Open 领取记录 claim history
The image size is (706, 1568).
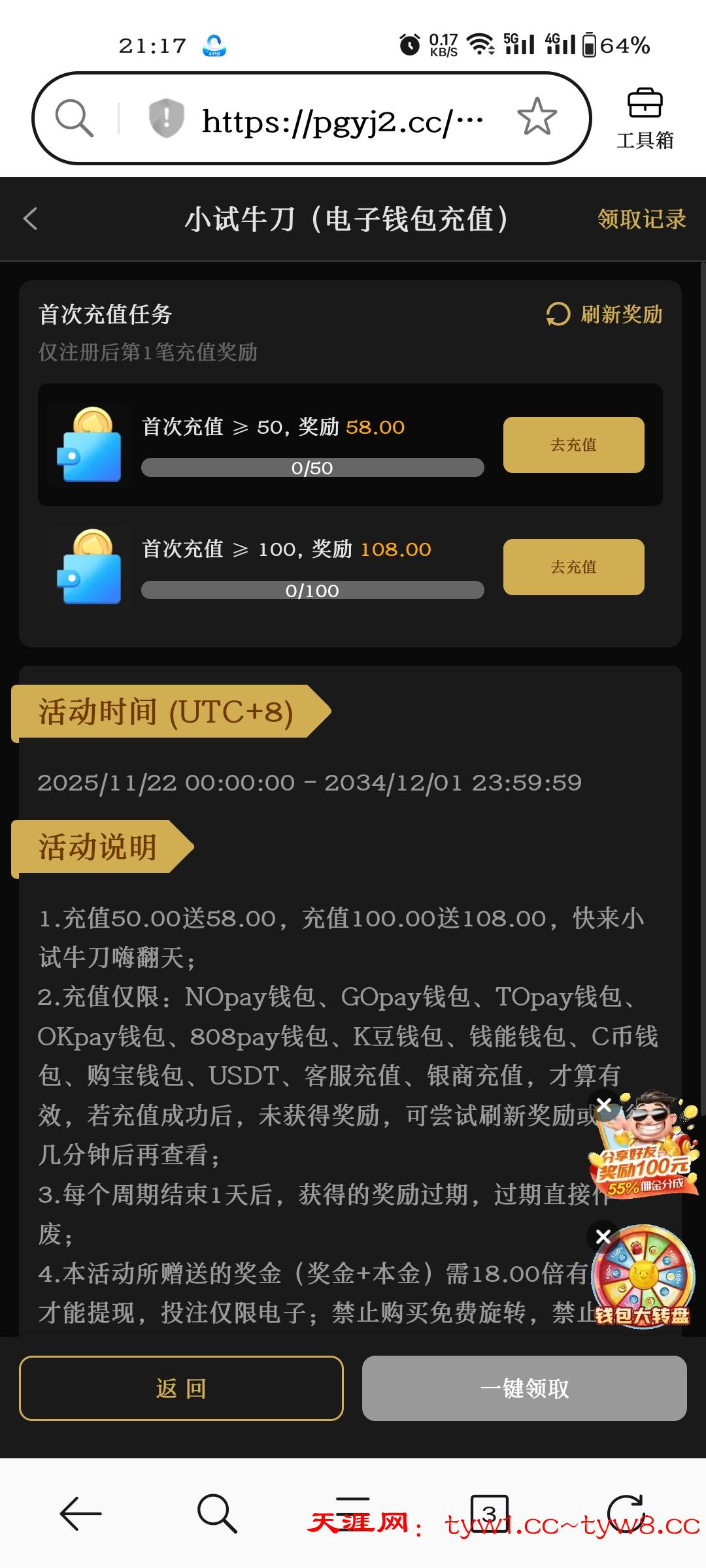[x=641, y=219]
